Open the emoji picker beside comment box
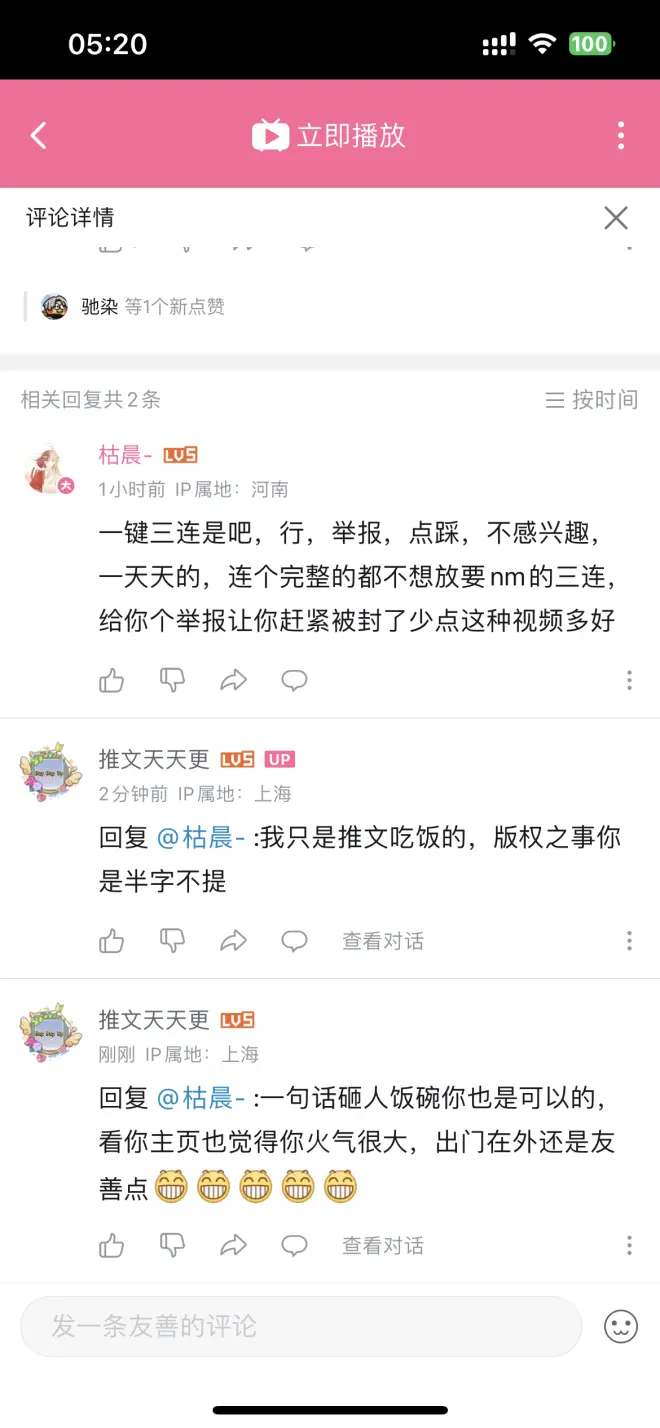This screenshot has height=1428, width=660. (621, 1326)
